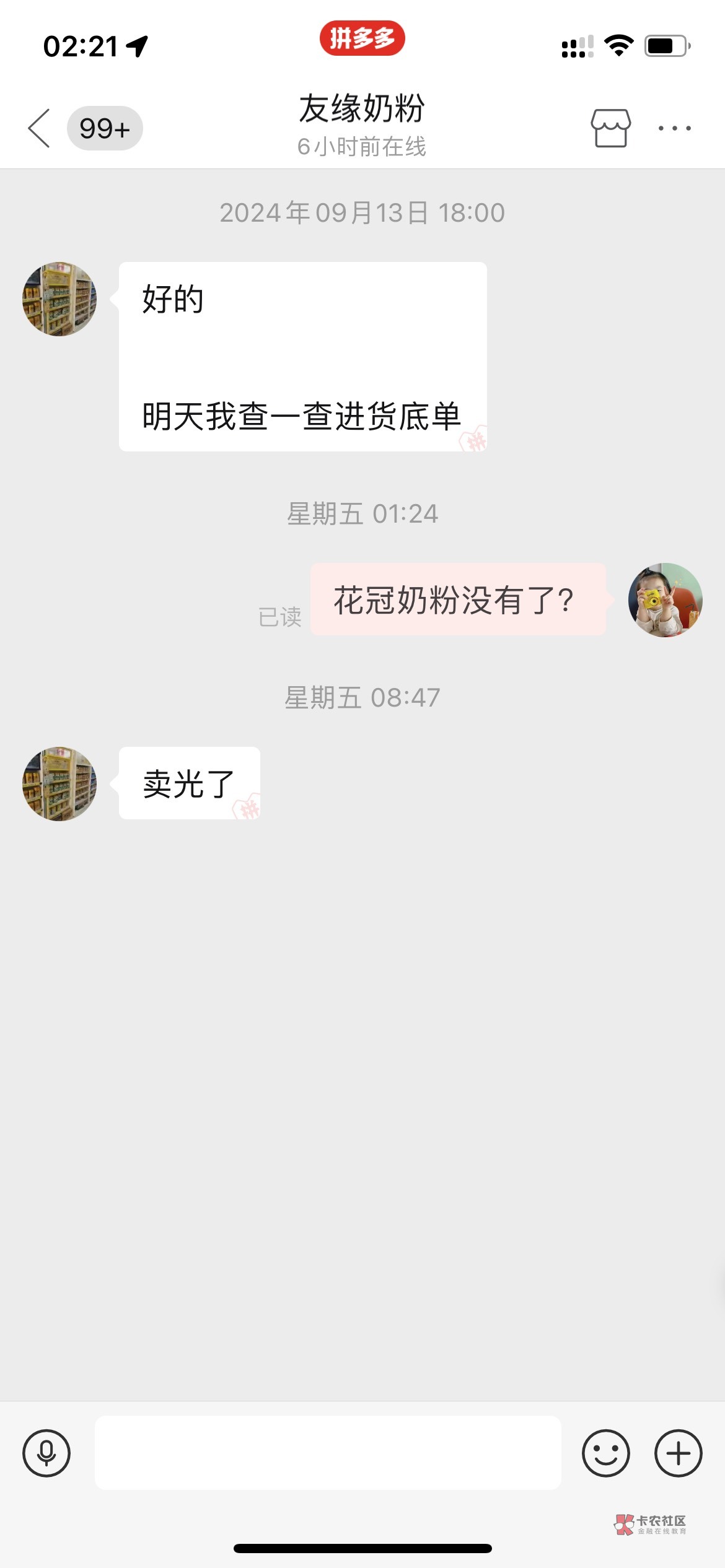Open the plus attachment menu
This screenshot has width=725, height=1568.
[678, 1453]
